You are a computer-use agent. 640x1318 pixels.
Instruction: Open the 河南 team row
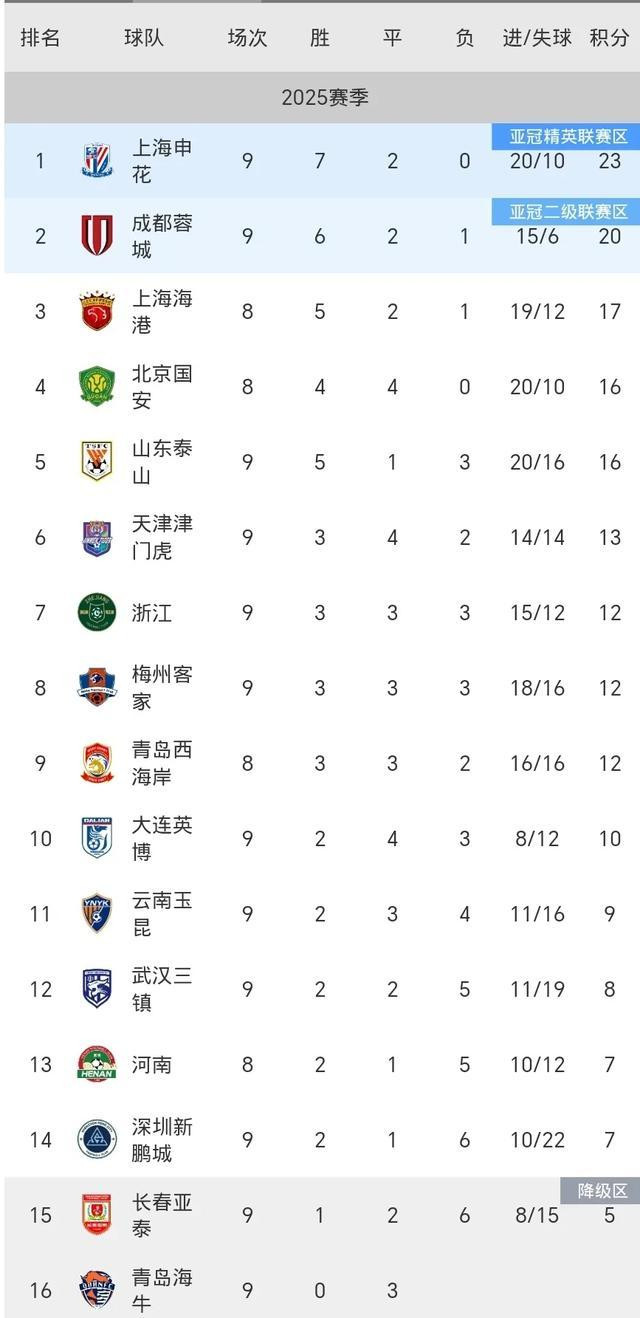[322, 1065]
